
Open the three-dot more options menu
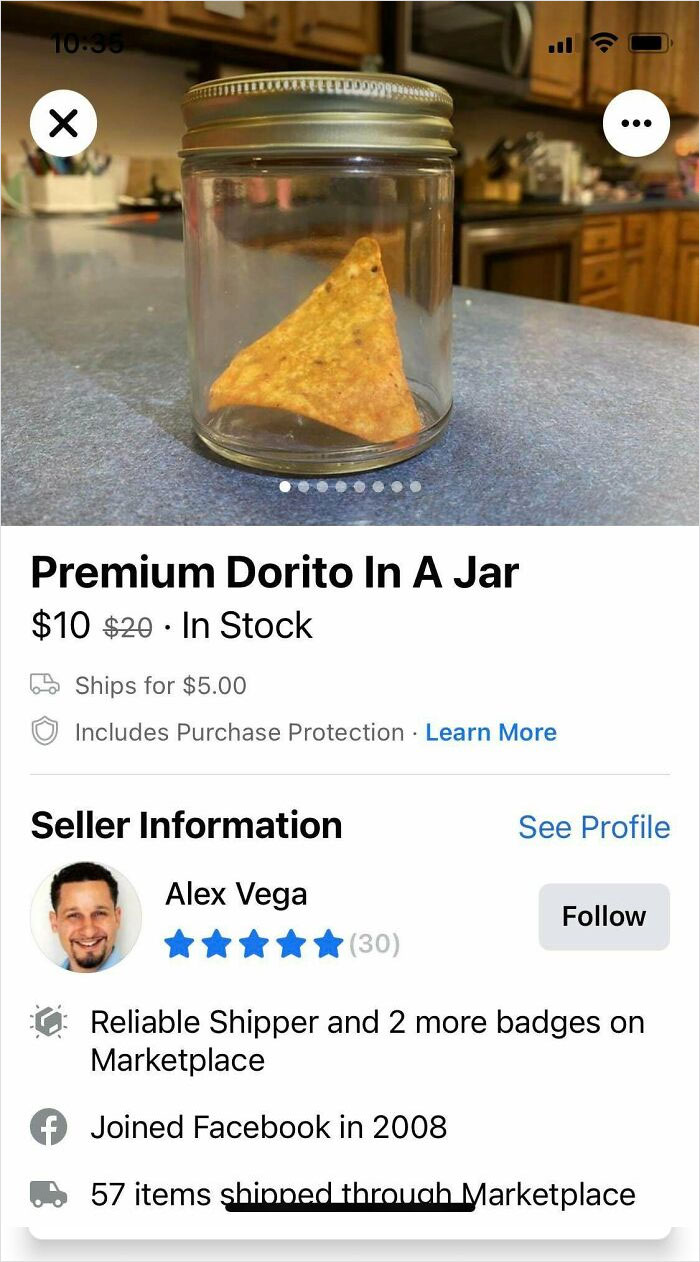(x=636, y=123)
